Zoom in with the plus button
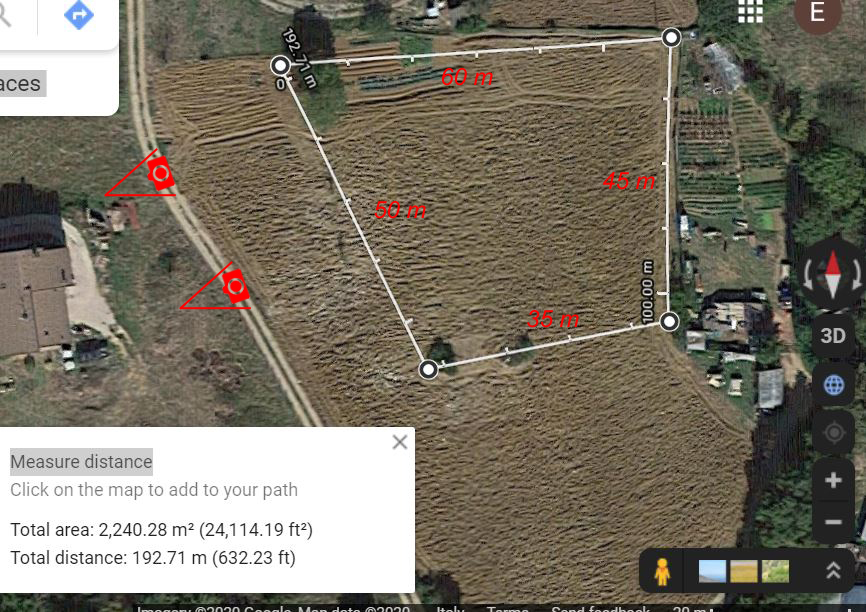This screenshot has width=866, height=612. (x=833, y=481)
